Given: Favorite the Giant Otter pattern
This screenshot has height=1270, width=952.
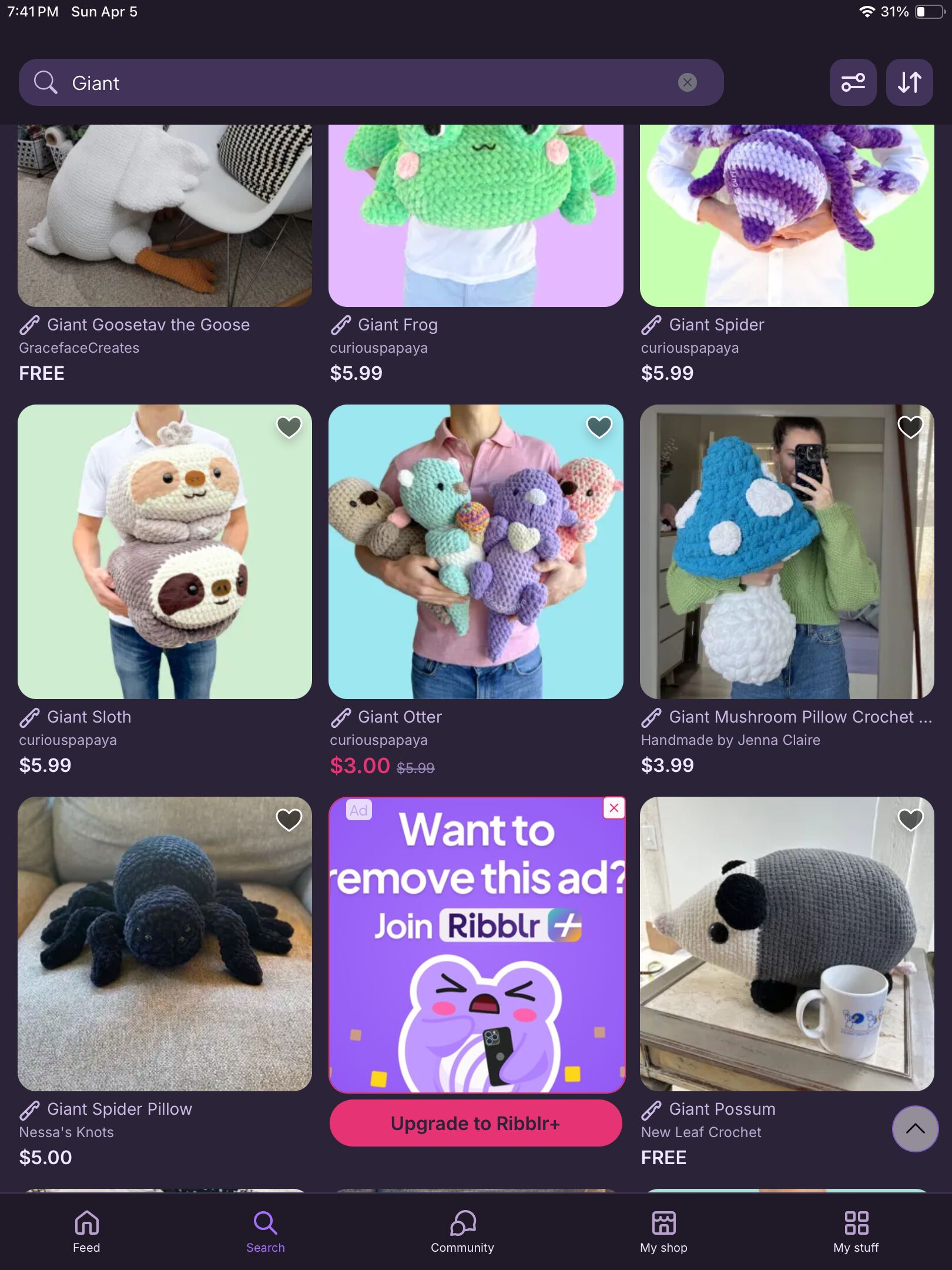Looking at the screenshot, I should coord(599,427).
